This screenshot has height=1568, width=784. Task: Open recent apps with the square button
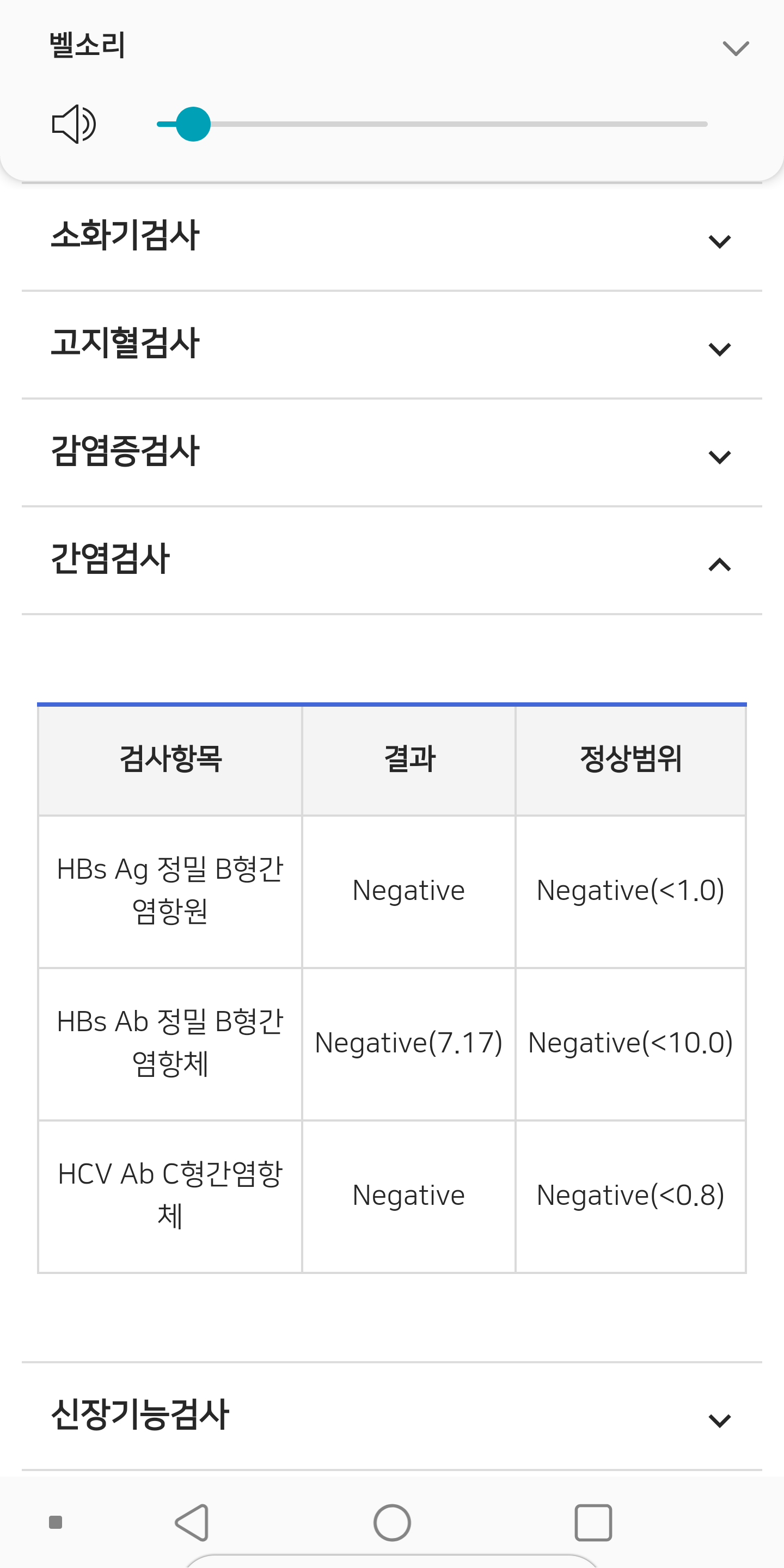(593, 1522)
